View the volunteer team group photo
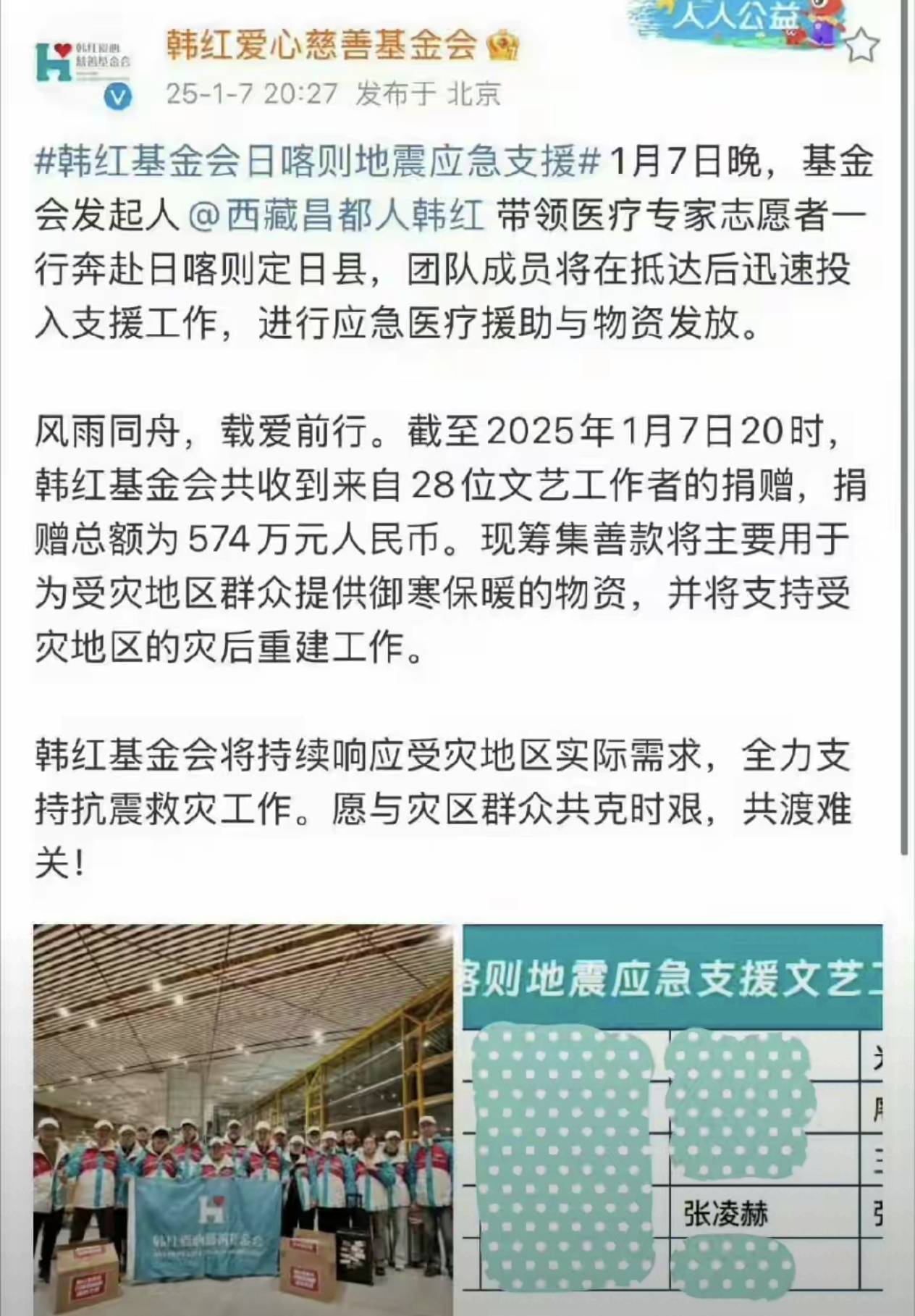 tap(243, 1119)
